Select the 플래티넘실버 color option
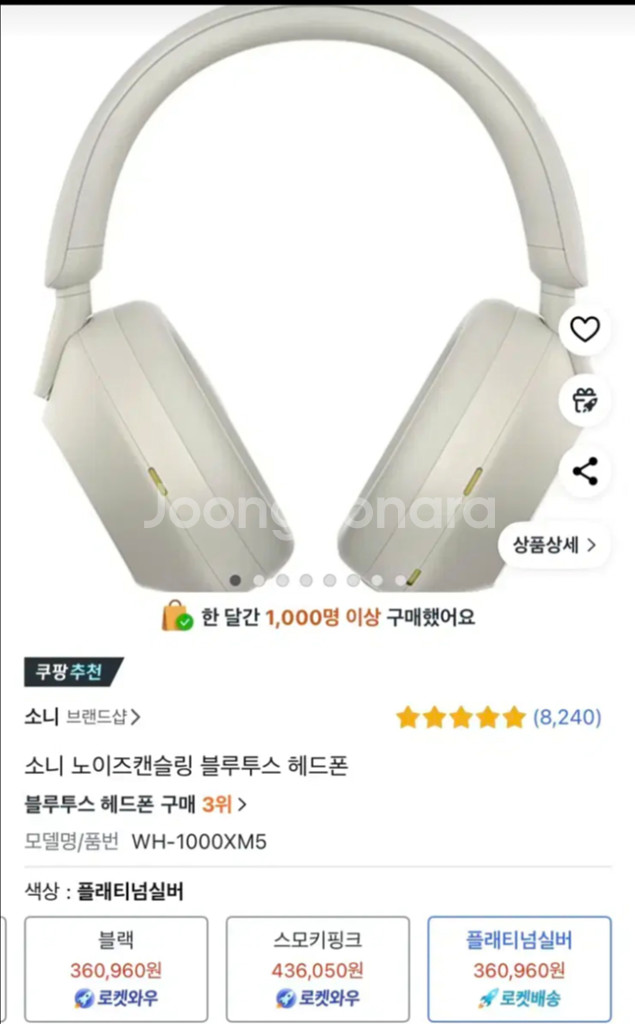 click(519, 969)
